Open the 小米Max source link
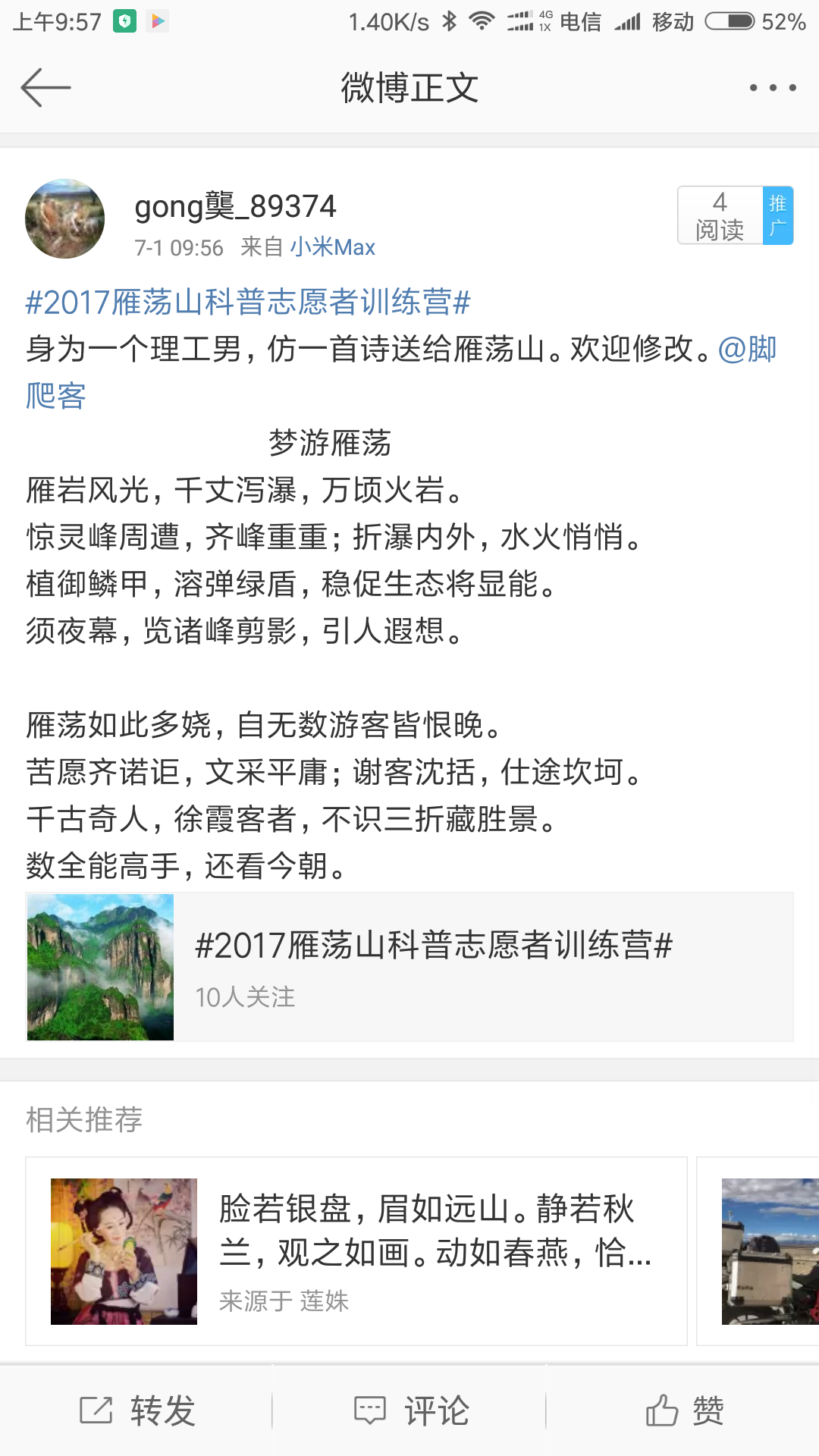 (x=332, y=247)
